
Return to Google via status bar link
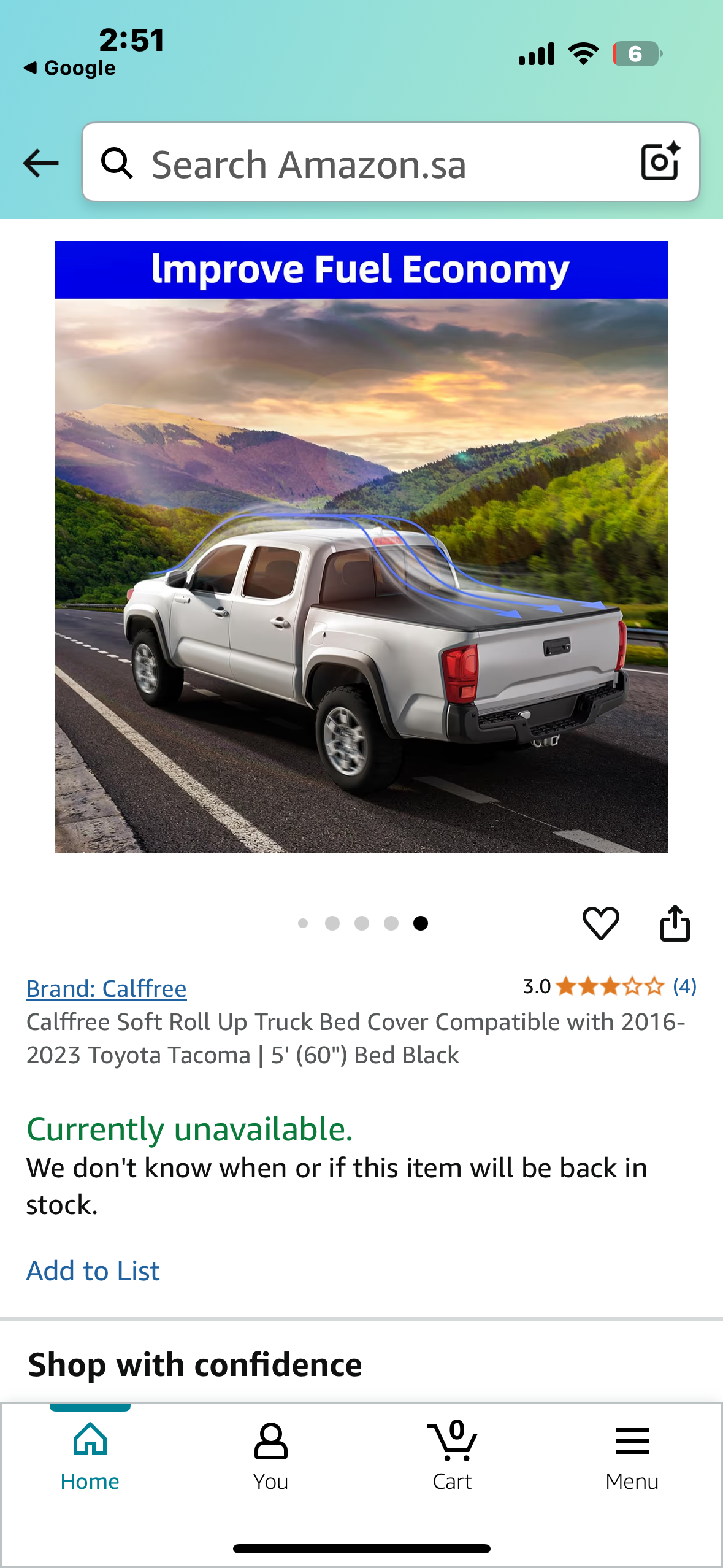70,68
